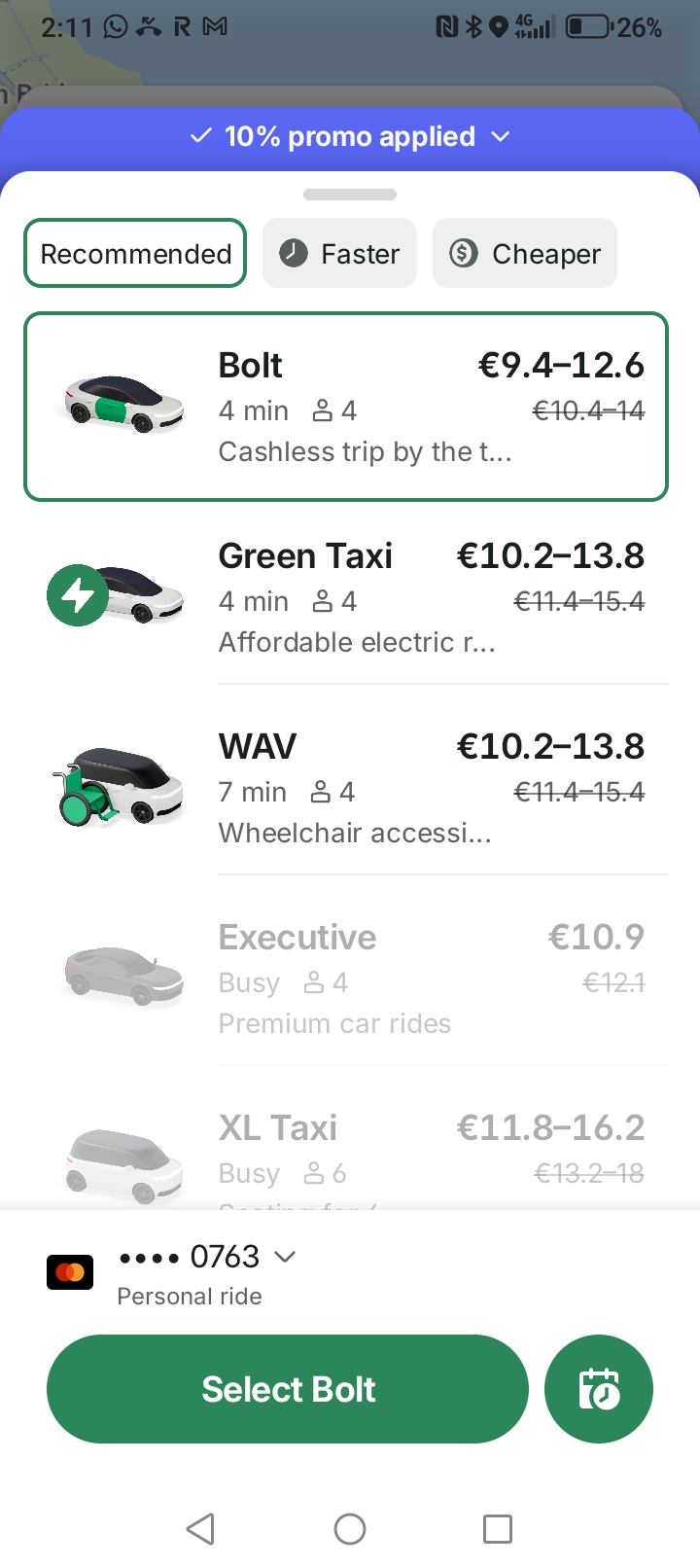Choose the Bolt ride option
The image size is (700, 1568).
click(346, 407)
